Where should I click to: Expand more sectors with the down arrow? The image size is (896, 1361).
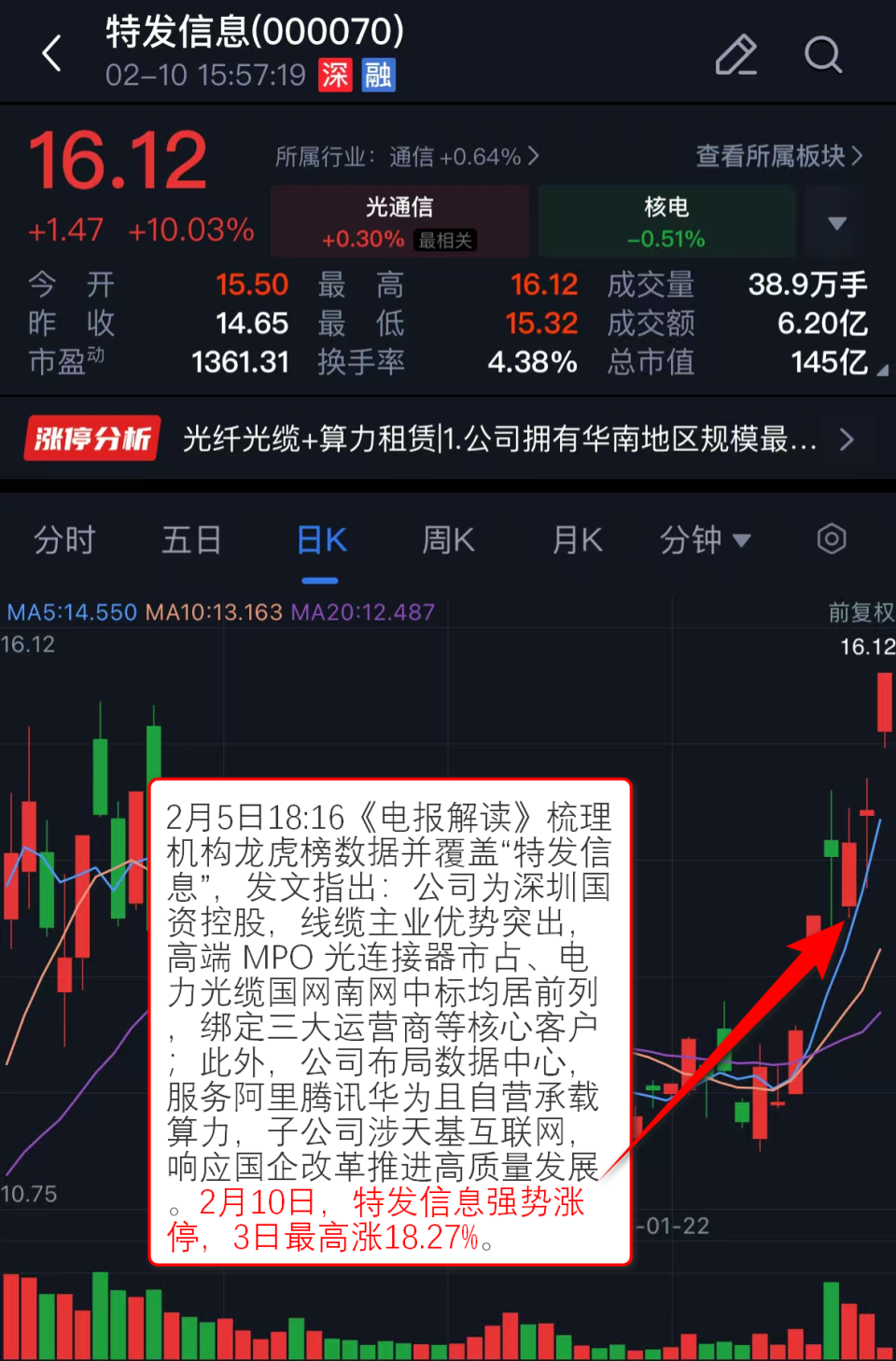[x=834, y=222]
